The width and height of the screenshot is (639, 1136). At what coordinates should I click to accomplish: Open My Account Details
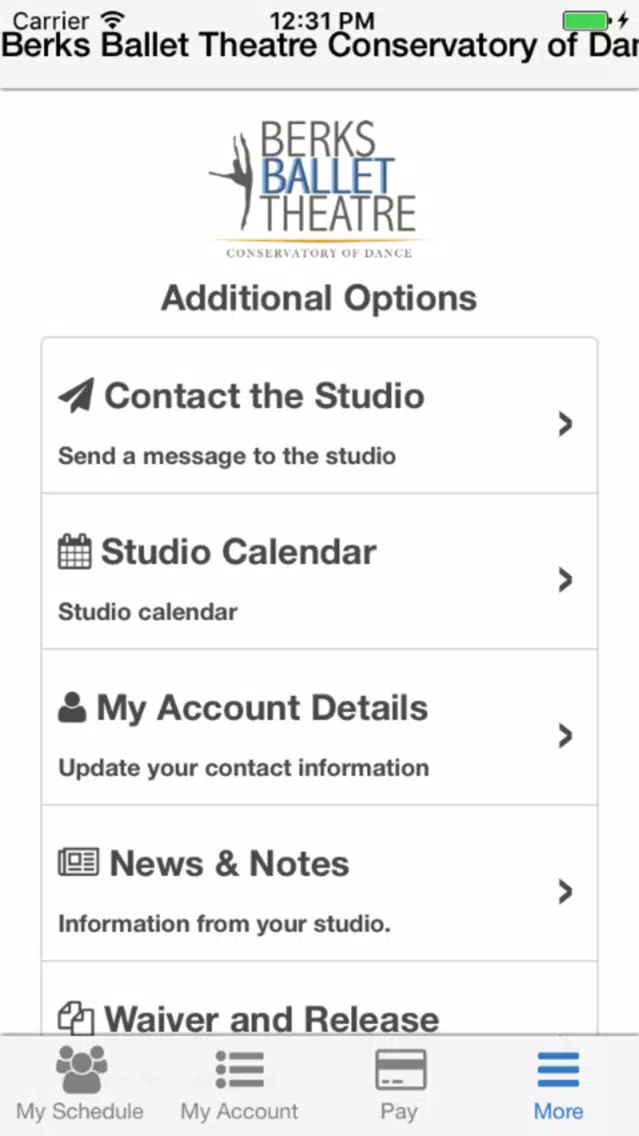click(x=320, y=727)
